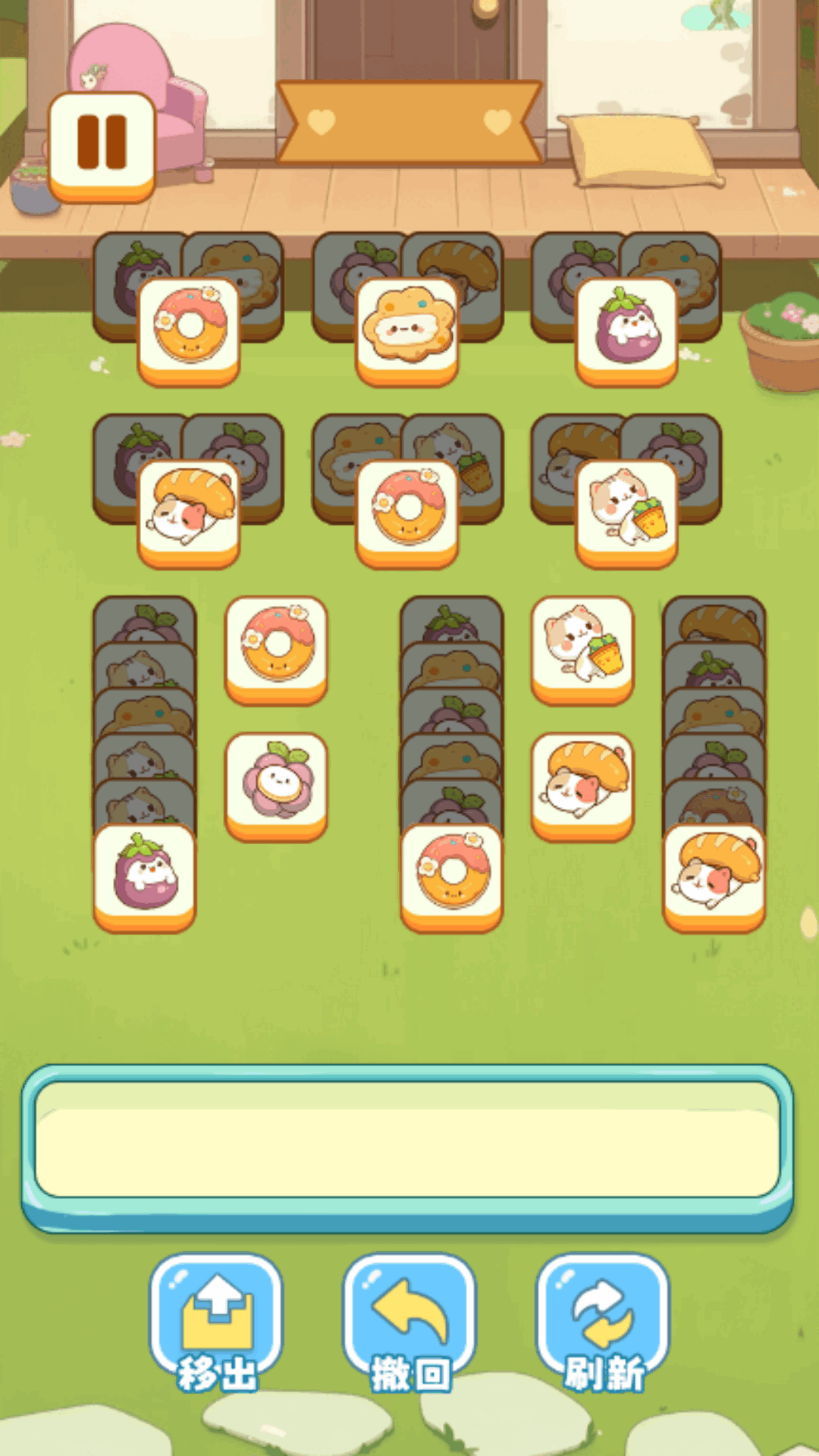Select the cat-with-carrot tile above the lone bread-cat tile
819x1456 pixels.
[582, 650]
